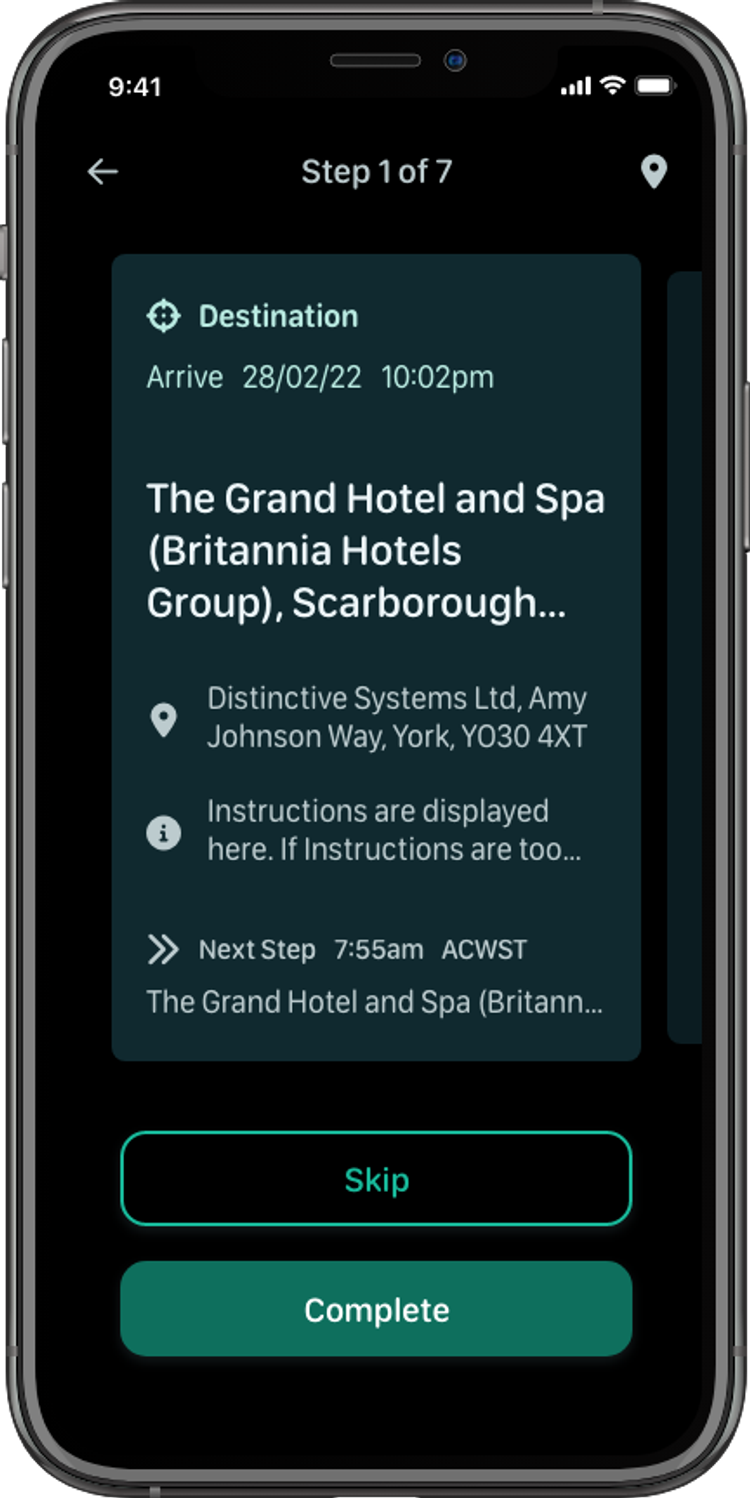Mark step as Complete
The height and width of the screenshot is (1498, 750).
(x=376, y=1309)
